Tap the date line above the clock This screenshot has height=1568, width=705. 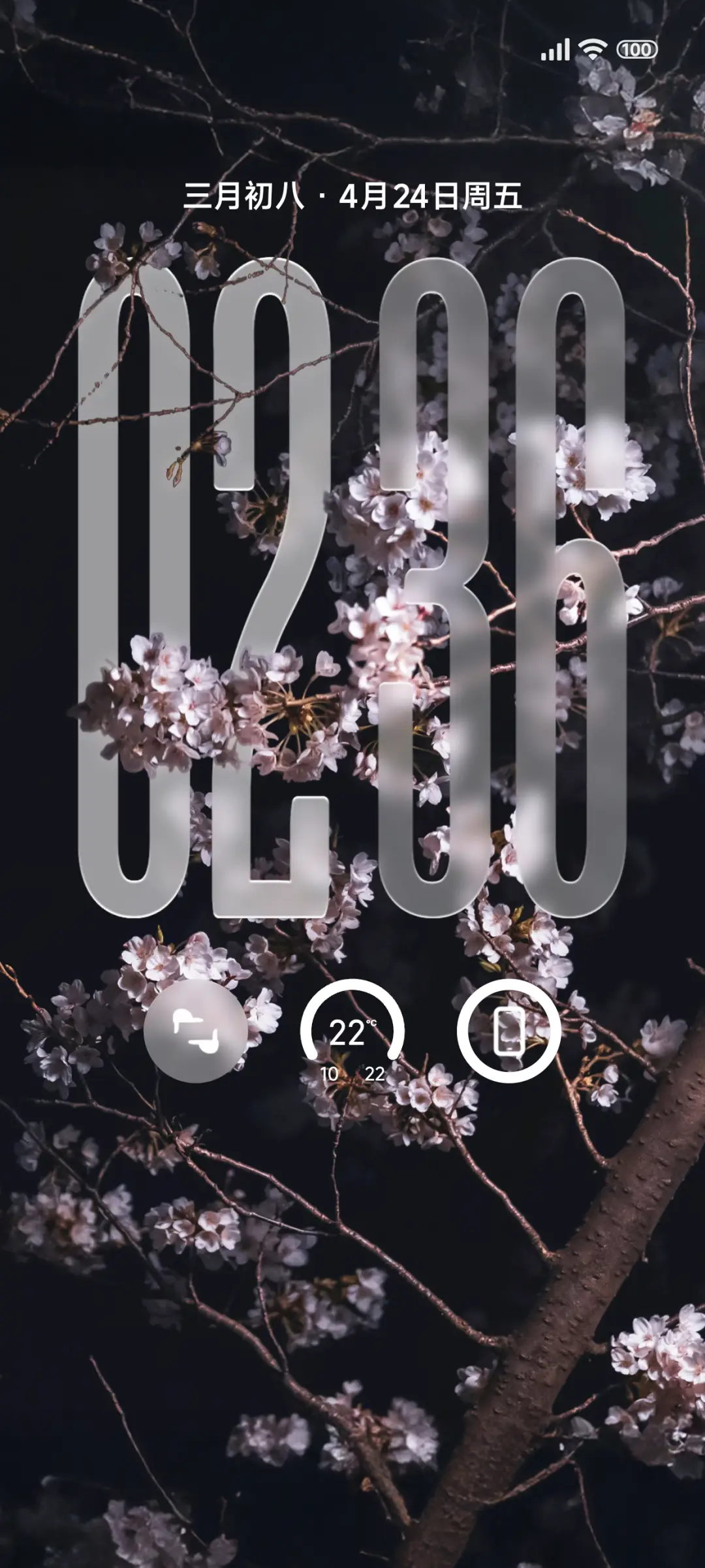tap(352, 196)
